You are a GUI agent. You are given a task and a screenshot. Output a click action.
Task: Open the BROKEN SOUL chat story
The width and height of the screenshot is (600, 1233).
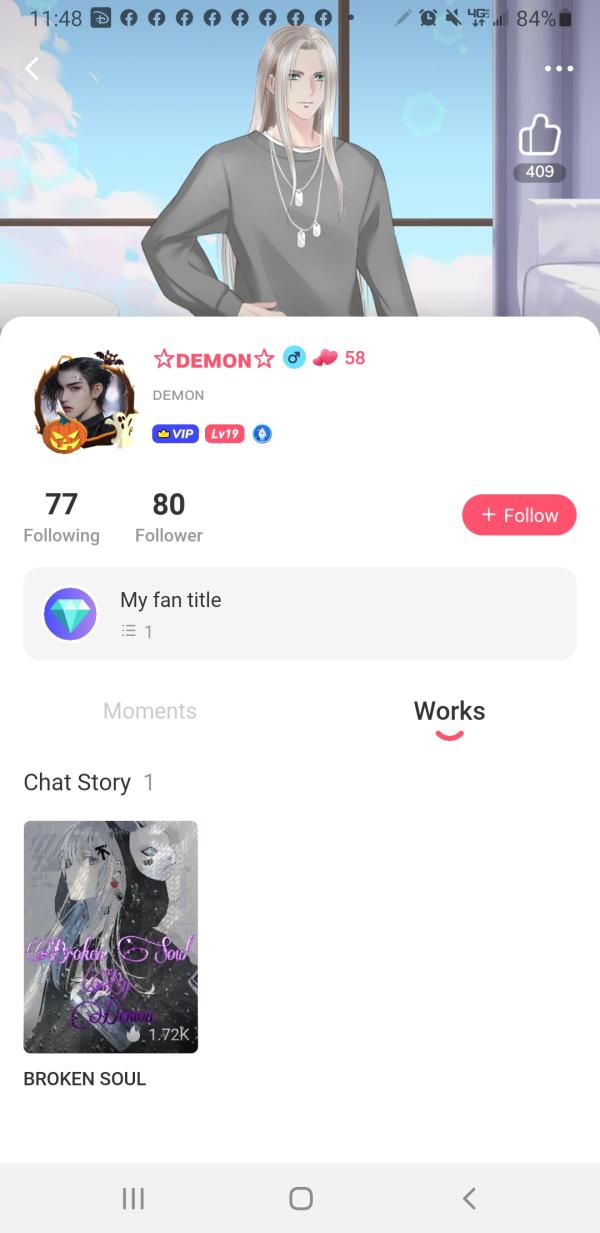point(110,936)
